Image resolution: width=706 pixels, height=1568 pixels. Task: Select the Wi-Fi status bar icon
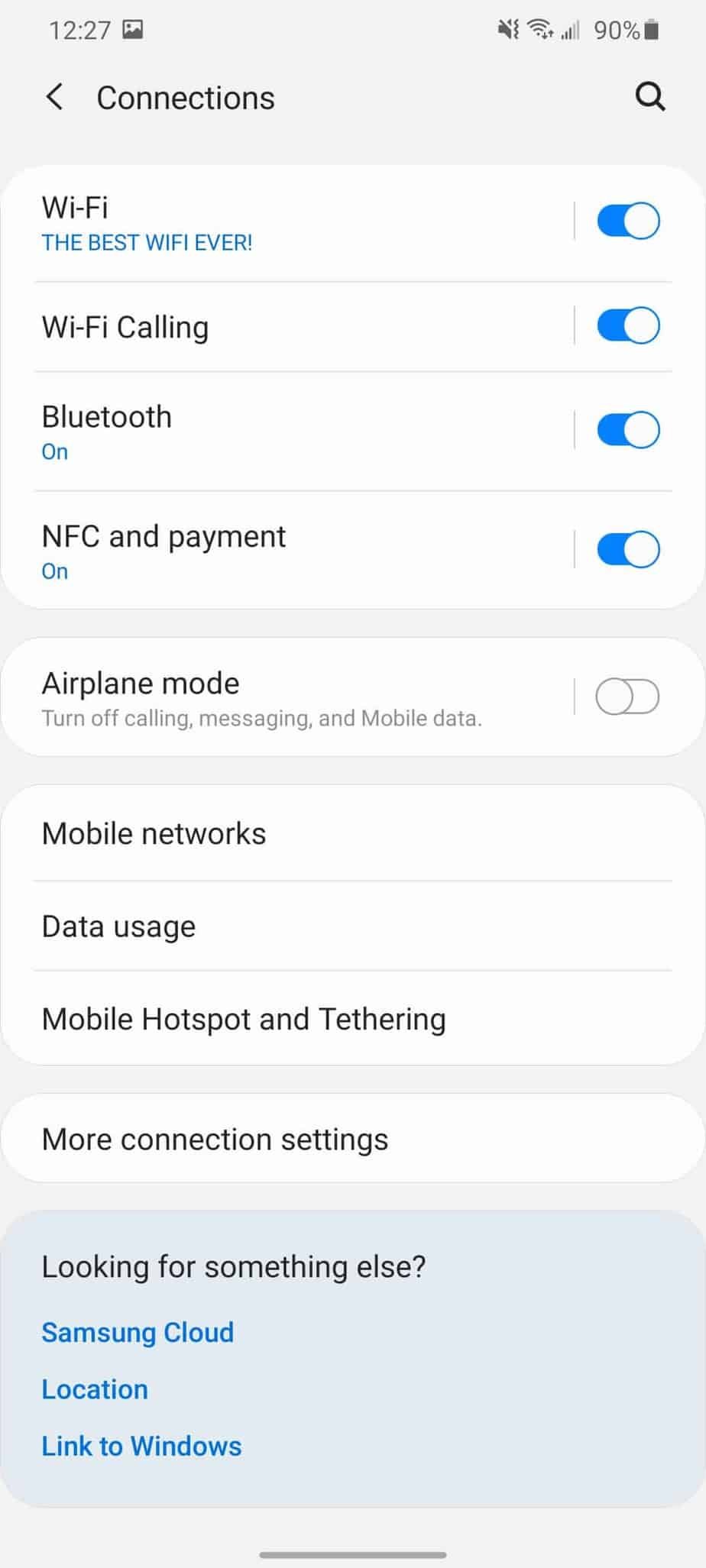coord(541,29)
